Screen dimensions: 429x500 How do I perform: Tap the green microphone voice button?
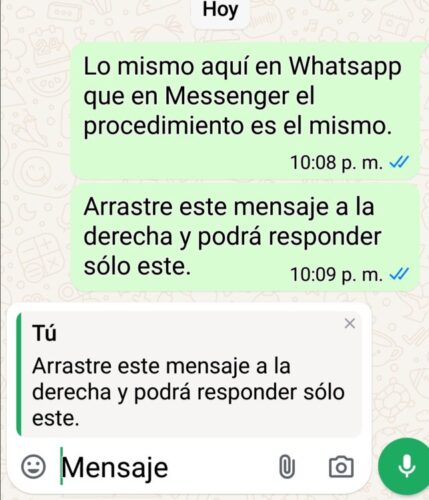(405, 466)
